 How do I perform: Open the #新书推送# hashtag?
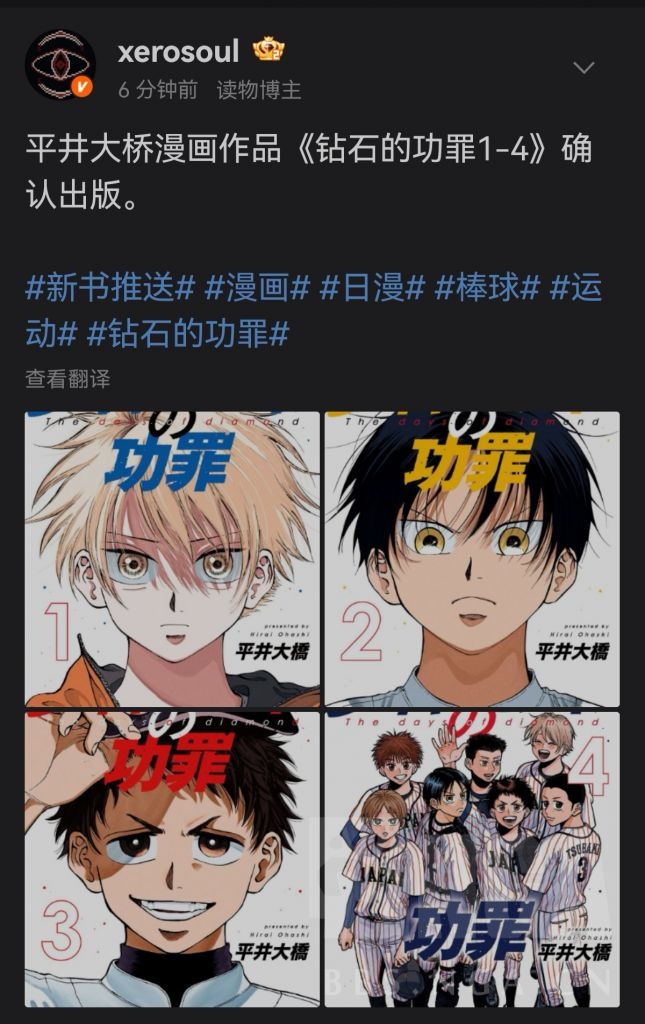click(110, 288)
